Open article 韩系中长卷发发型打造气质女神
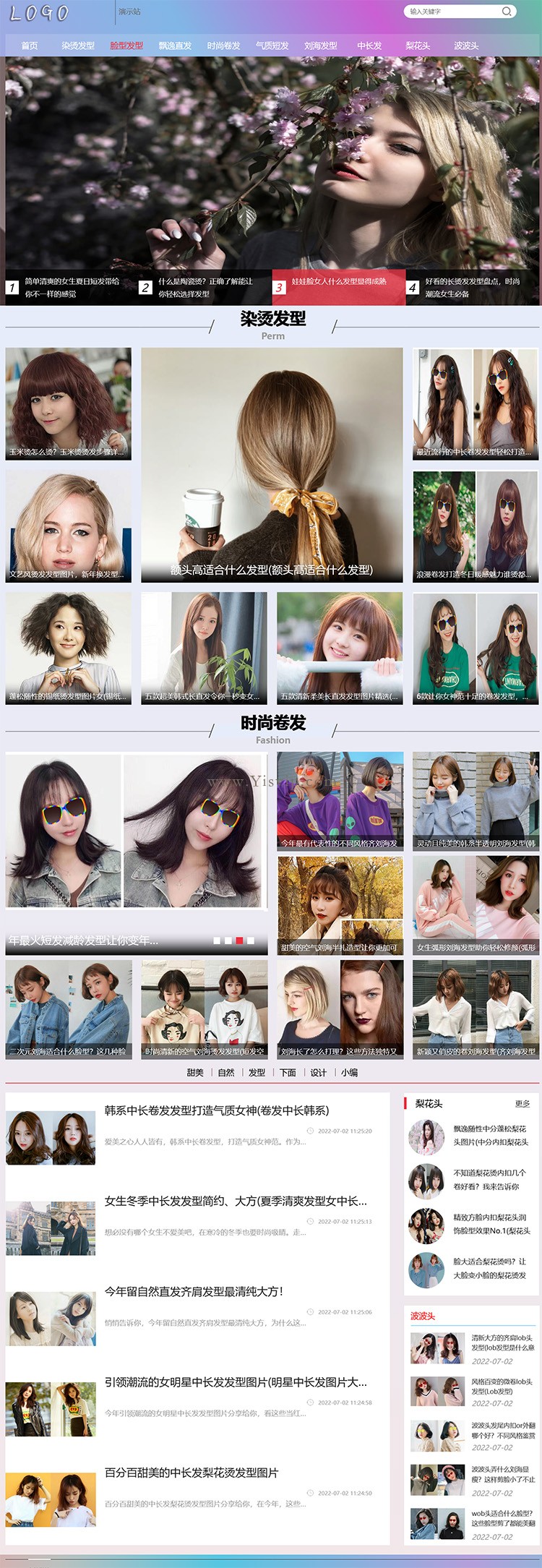Screen dimensions: 542x1568 (x=217, y=1110)
